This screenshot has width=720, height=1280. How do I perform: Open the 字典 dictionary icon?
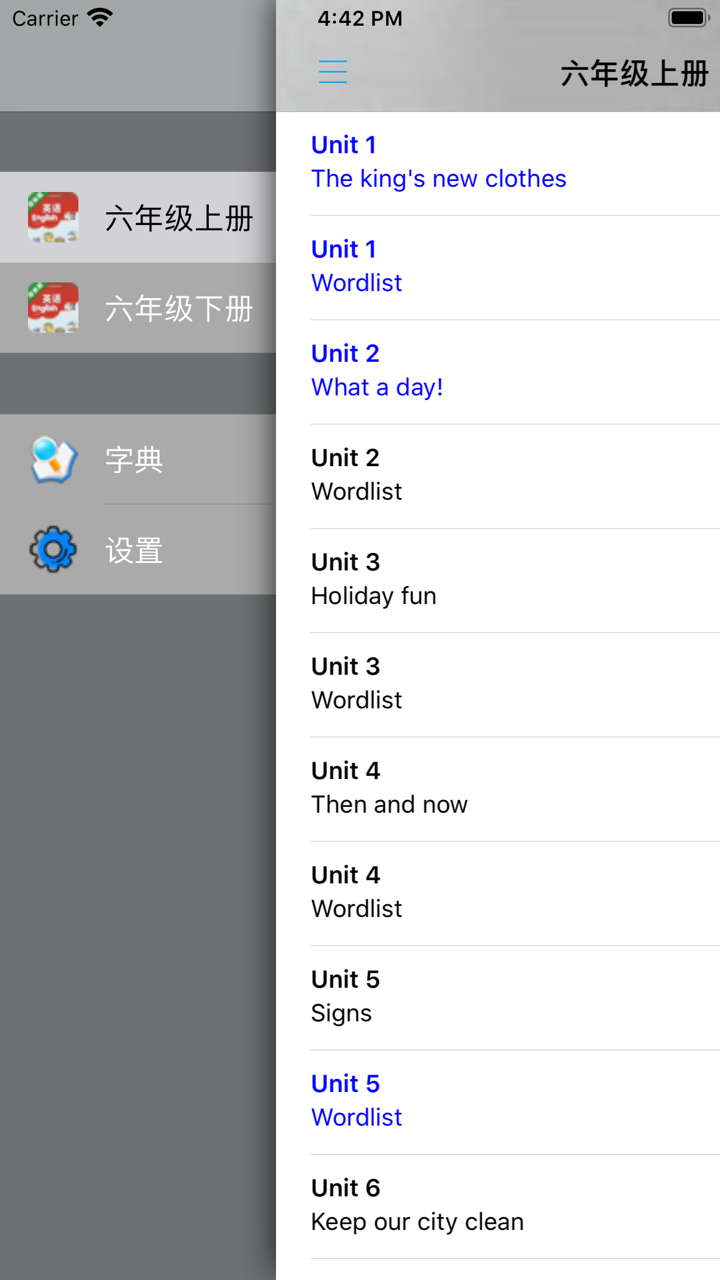pyautogui.click(x=52, y=459)
